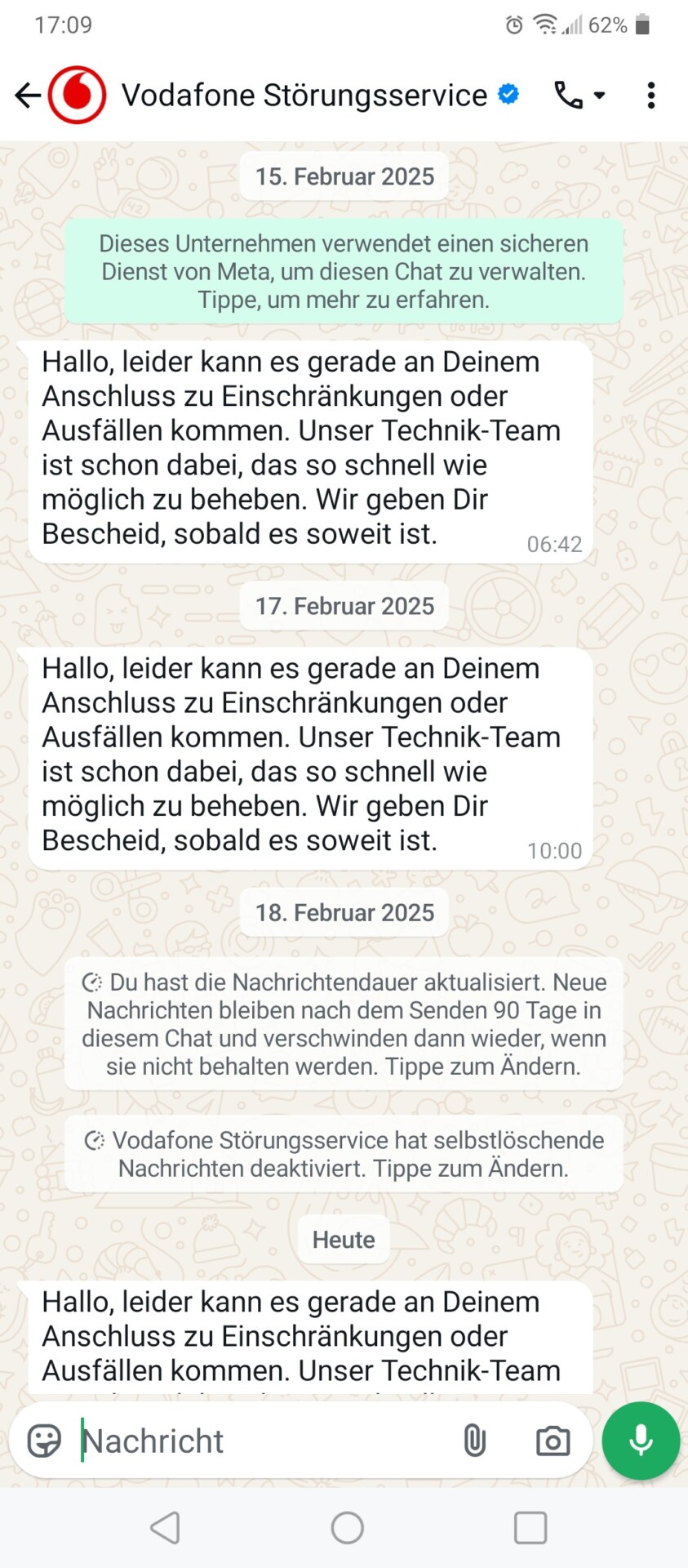Tap the Meta secure service notice
Image resolution: width=688 pixels, height=1568 pixels.
click(x=344, y=271)
